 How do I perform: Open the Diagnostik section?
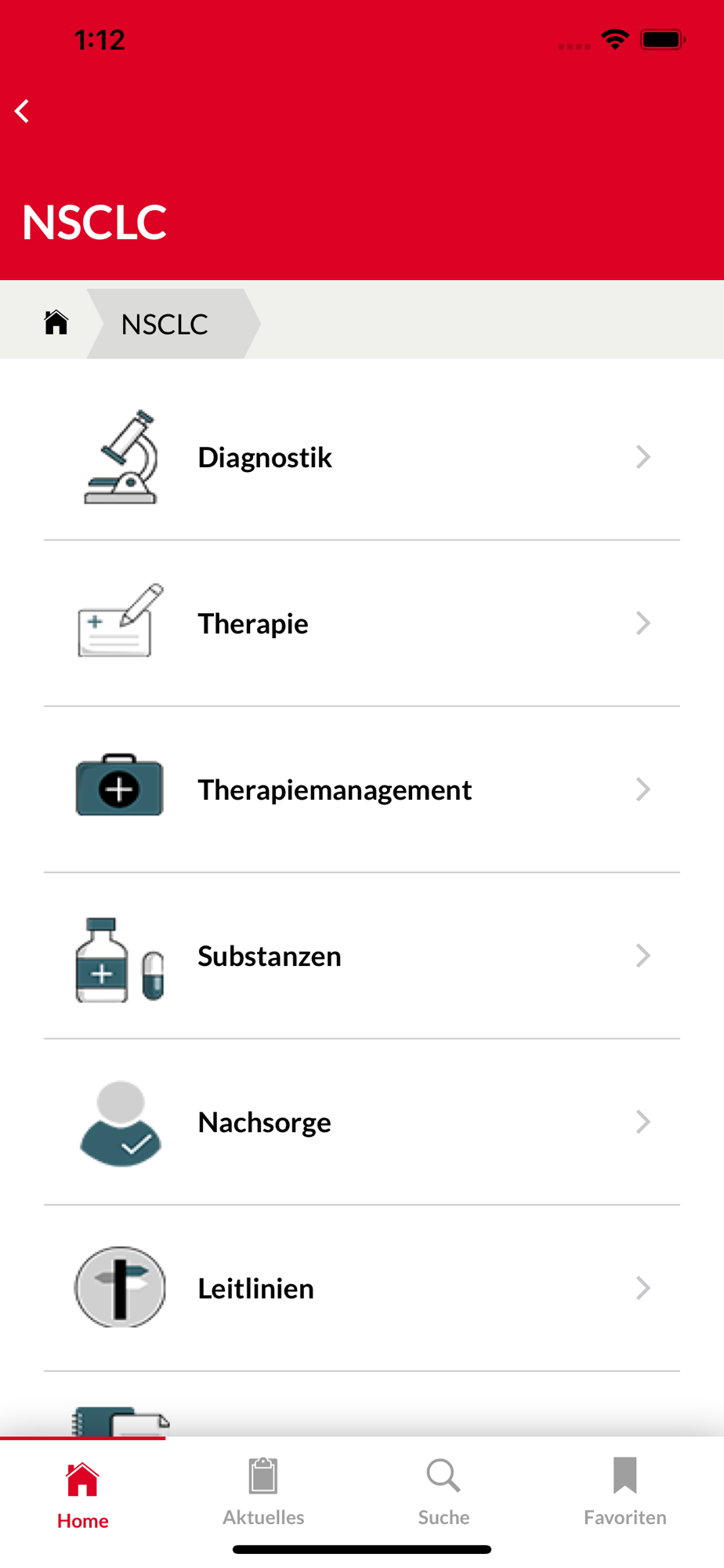(361, 457)
